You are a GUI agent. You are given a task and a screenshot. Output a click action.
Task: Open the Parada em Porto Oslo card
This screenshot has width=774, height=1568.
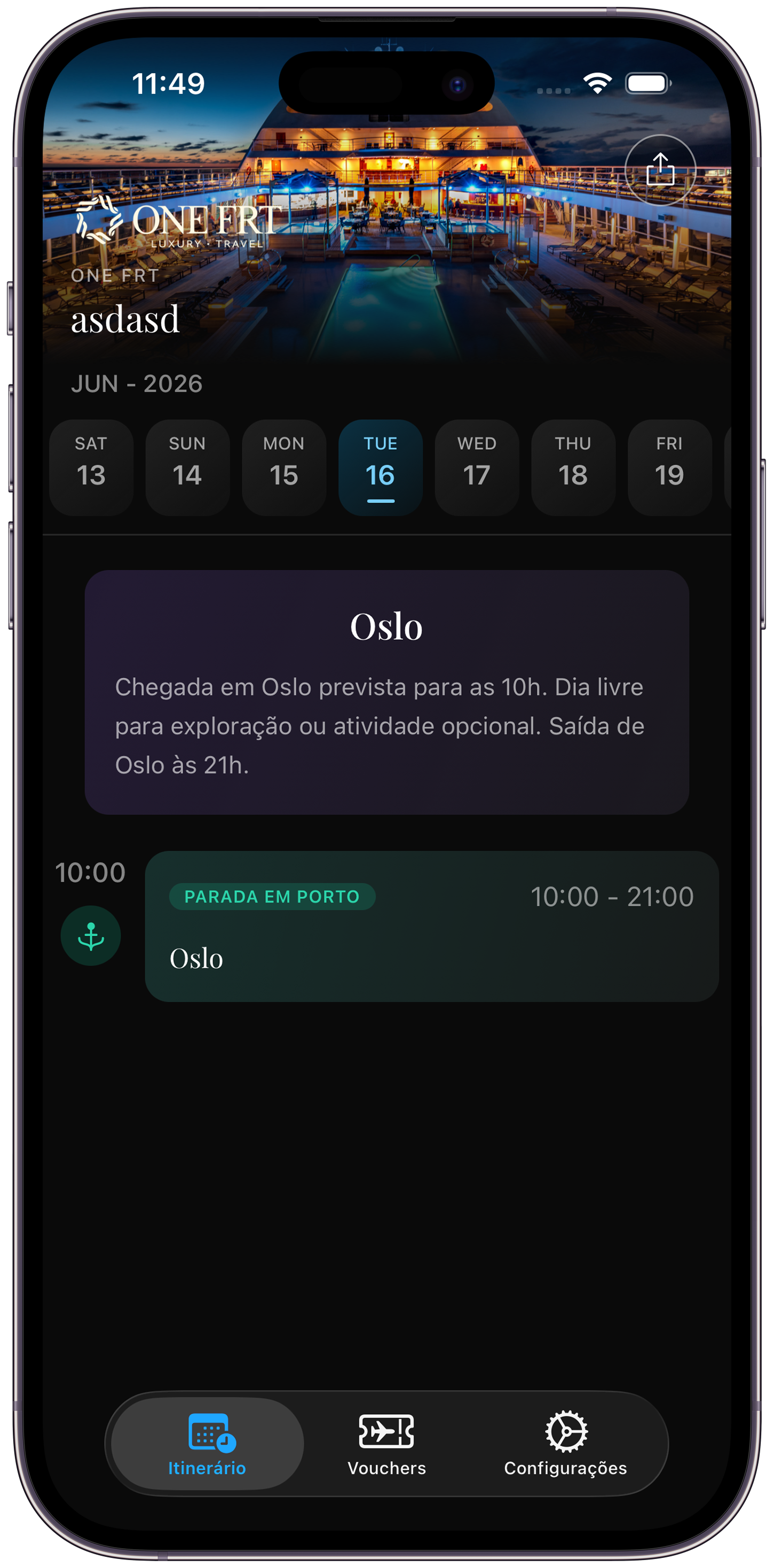(x=431, y=926)
